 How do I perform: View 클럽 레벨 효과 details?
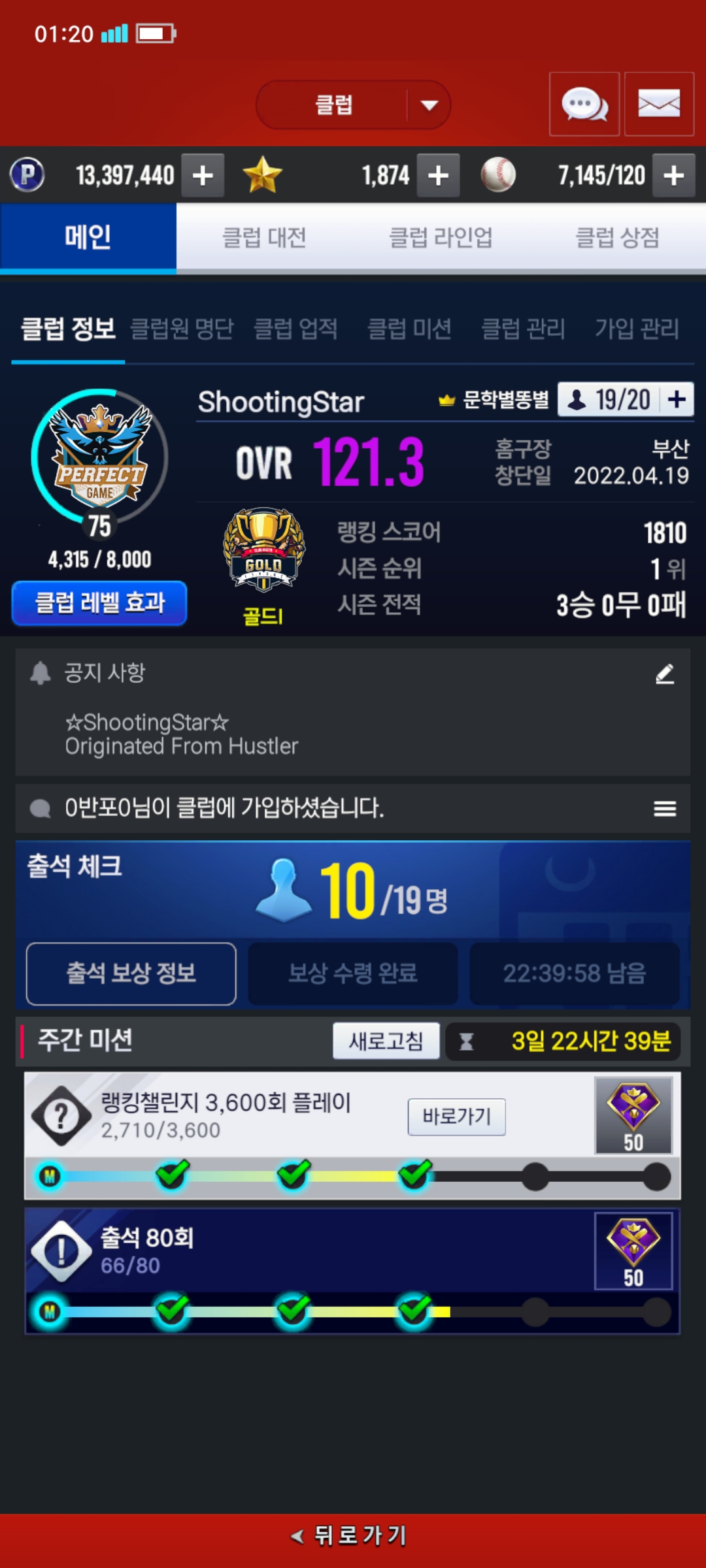[99, 602]
